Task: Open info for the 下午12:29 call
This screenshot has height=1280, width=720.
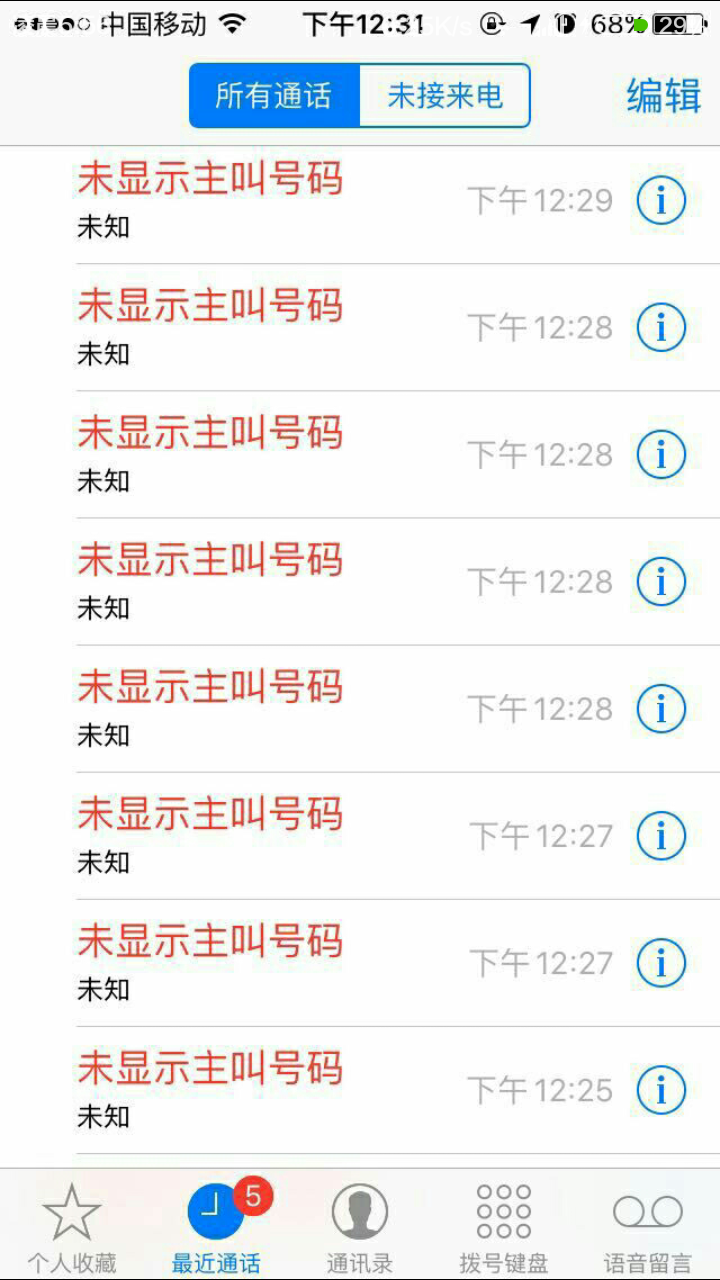Action: pos(661,201)
